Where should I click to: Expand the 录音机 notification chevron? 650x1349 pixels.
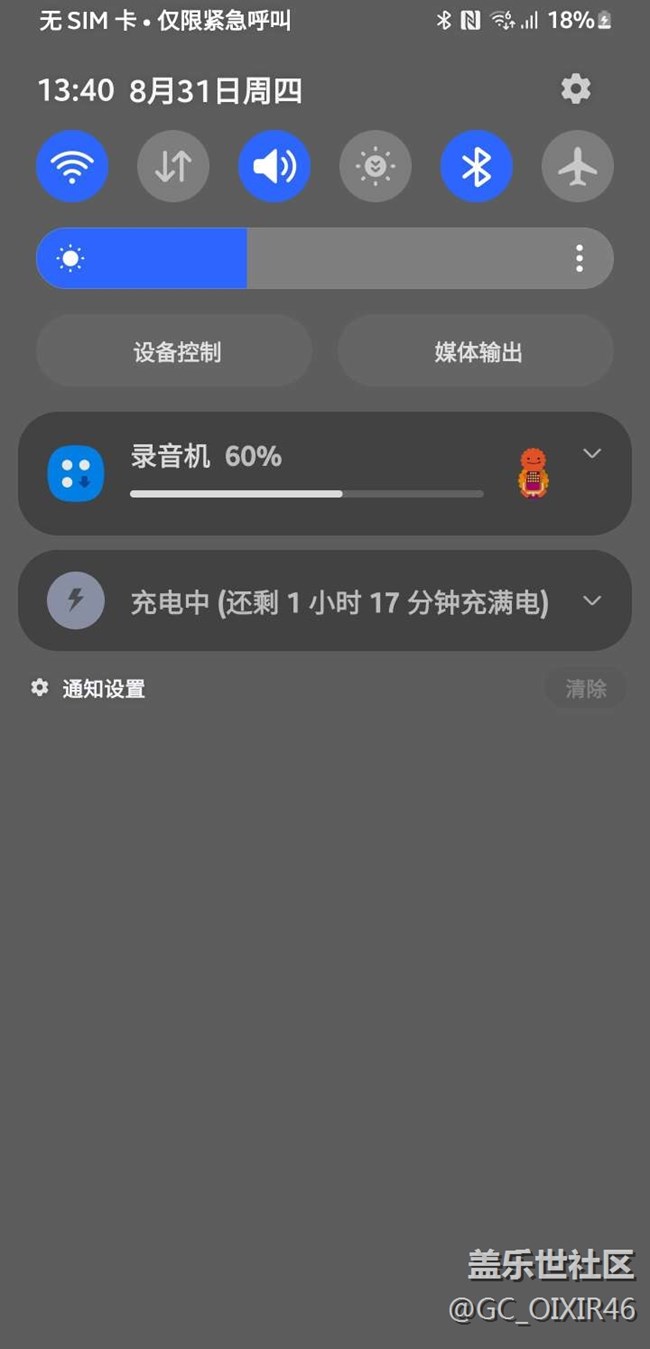[x=592, y=453]
